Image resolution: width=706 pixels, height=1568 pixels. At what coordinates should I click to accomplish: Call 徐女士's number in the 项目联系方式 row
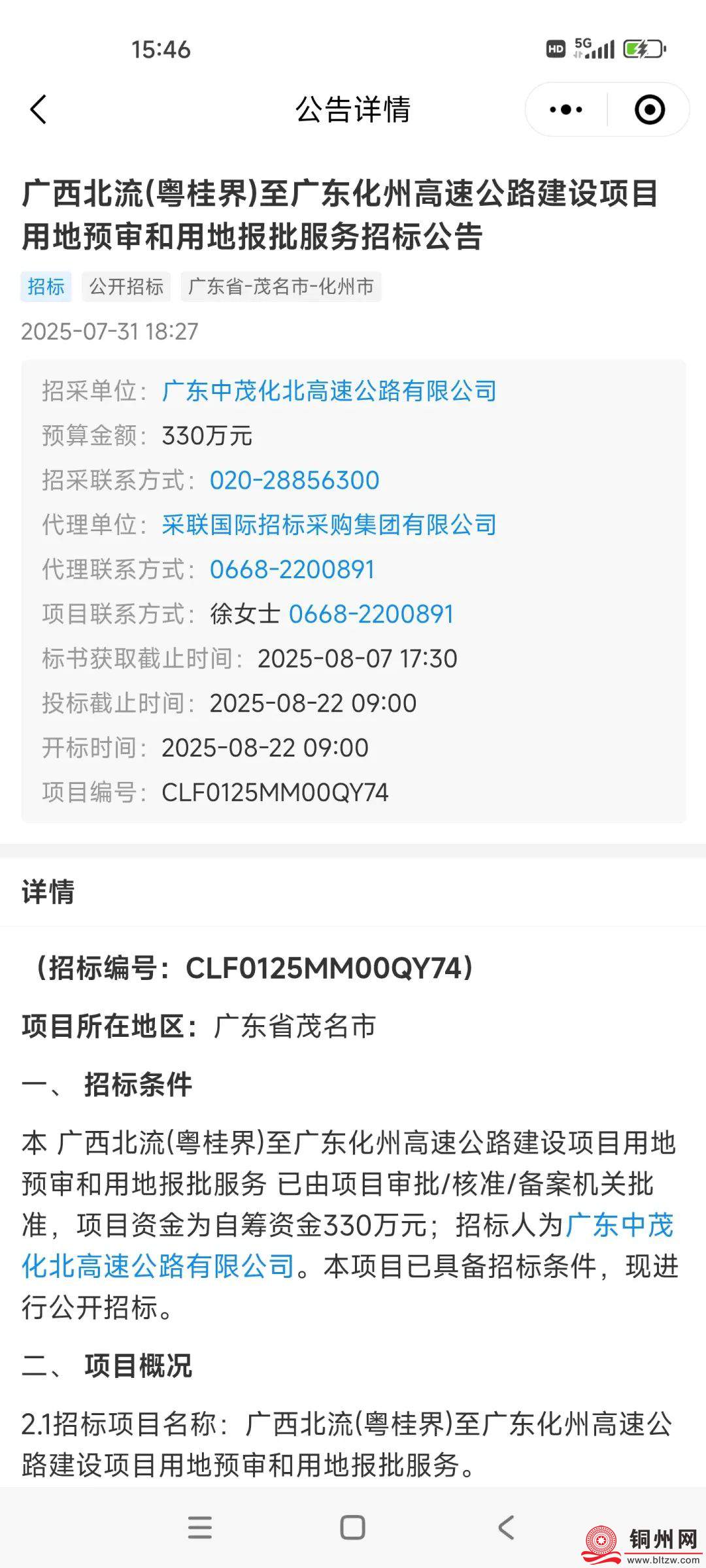coord(371,613)
